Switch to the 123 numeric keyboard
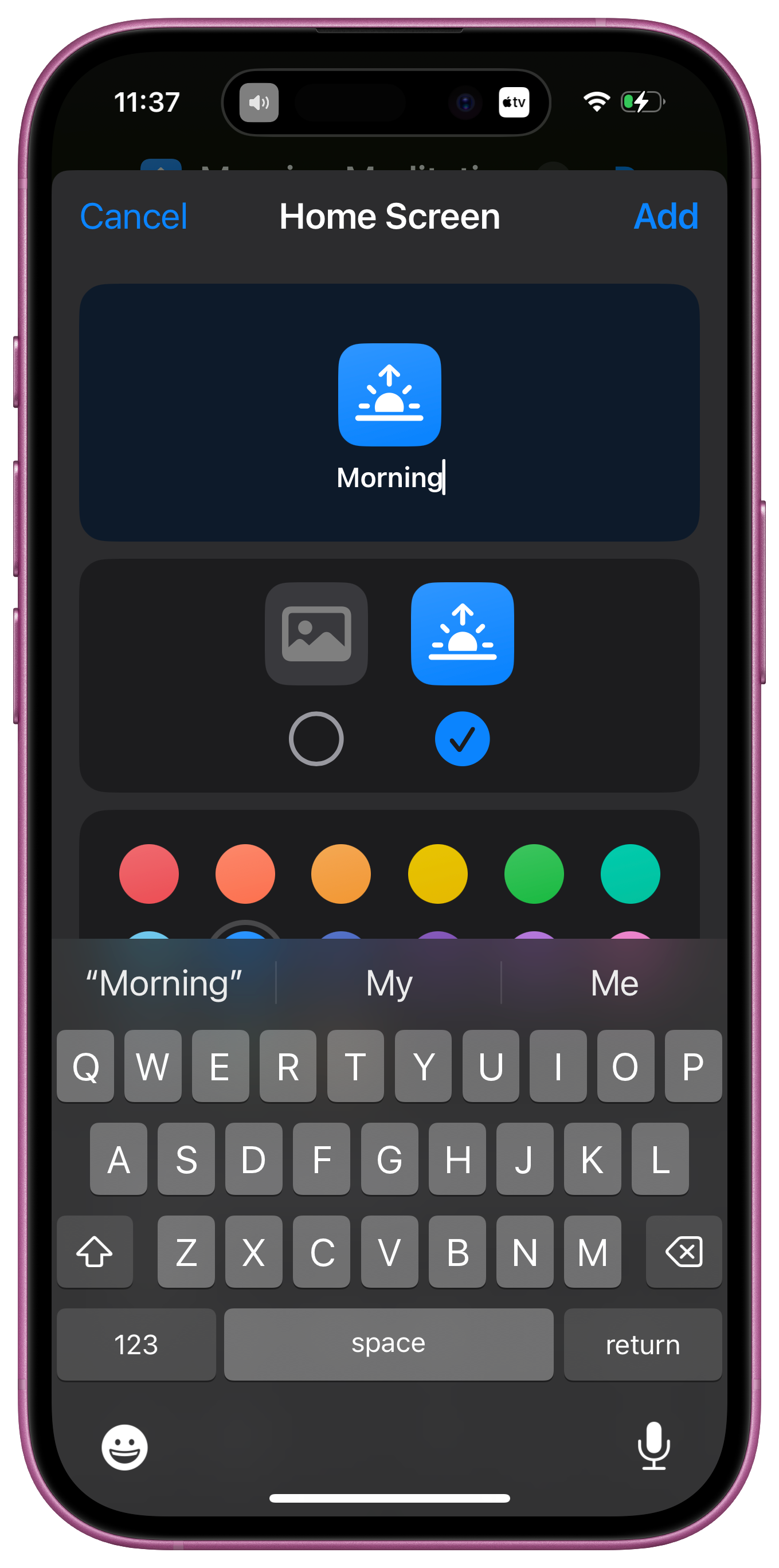Image resolution: width=779 pixels, height=1568 pixels. 136,1344
